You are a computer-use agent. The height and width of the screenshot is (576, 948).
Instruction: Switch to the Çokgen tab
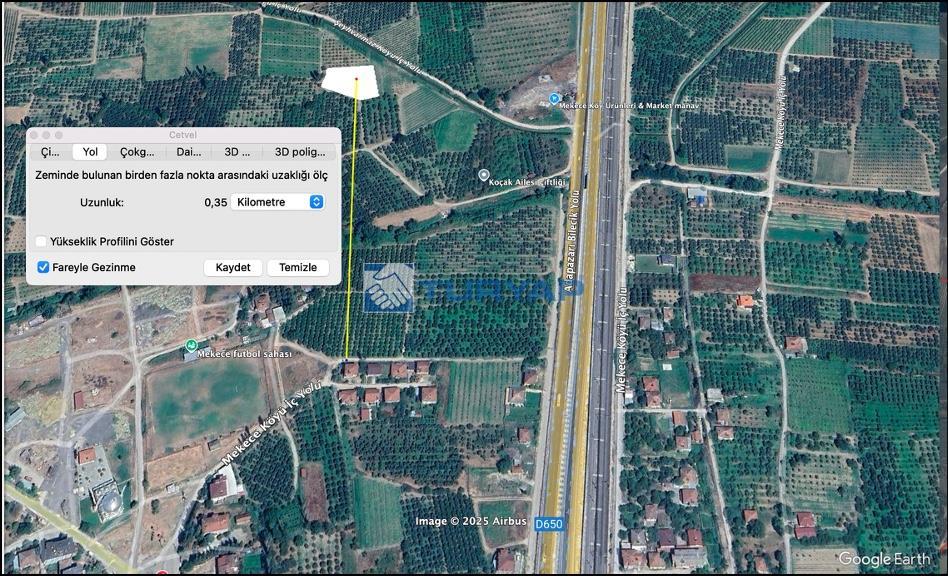137,152
